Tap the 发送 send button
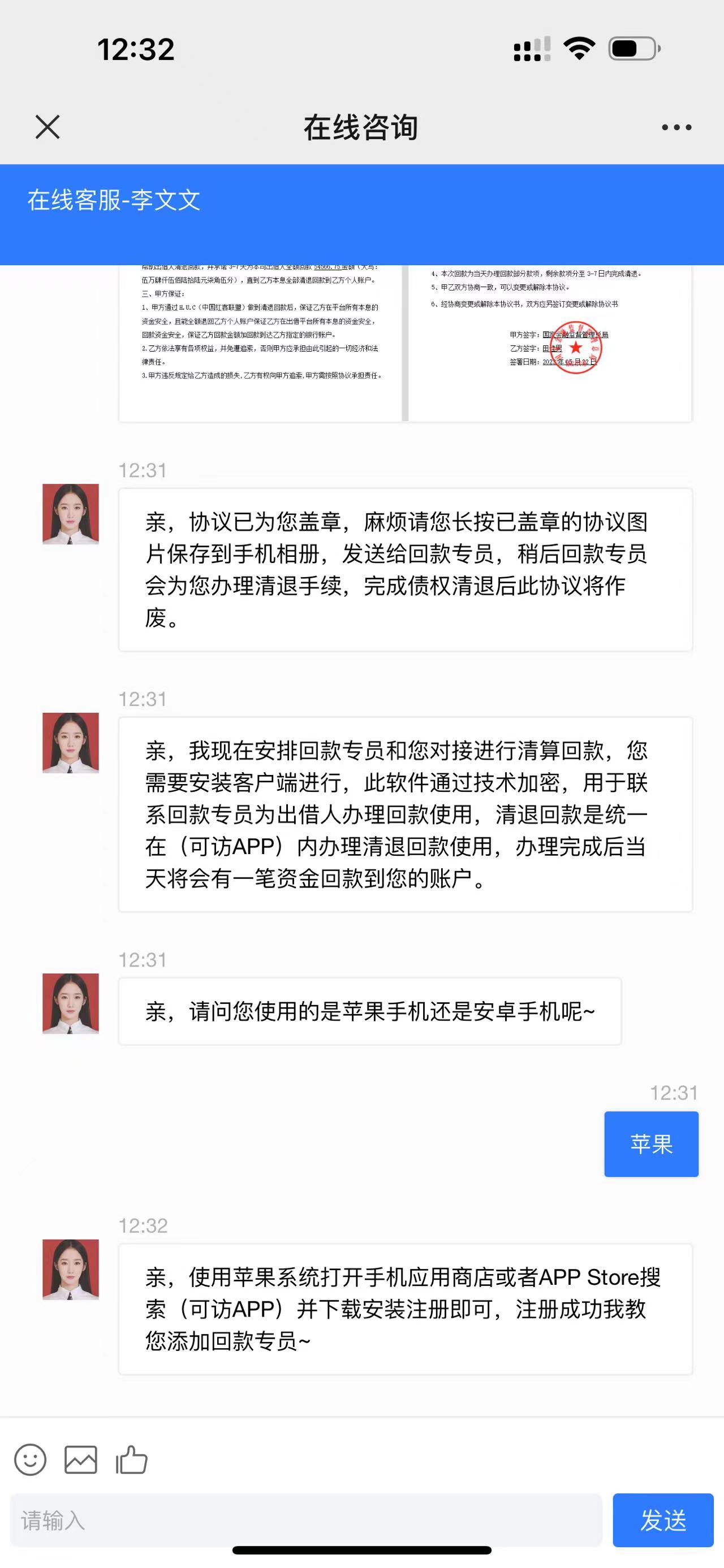This screenshot has height=1568, width=724. point(662,1520)
